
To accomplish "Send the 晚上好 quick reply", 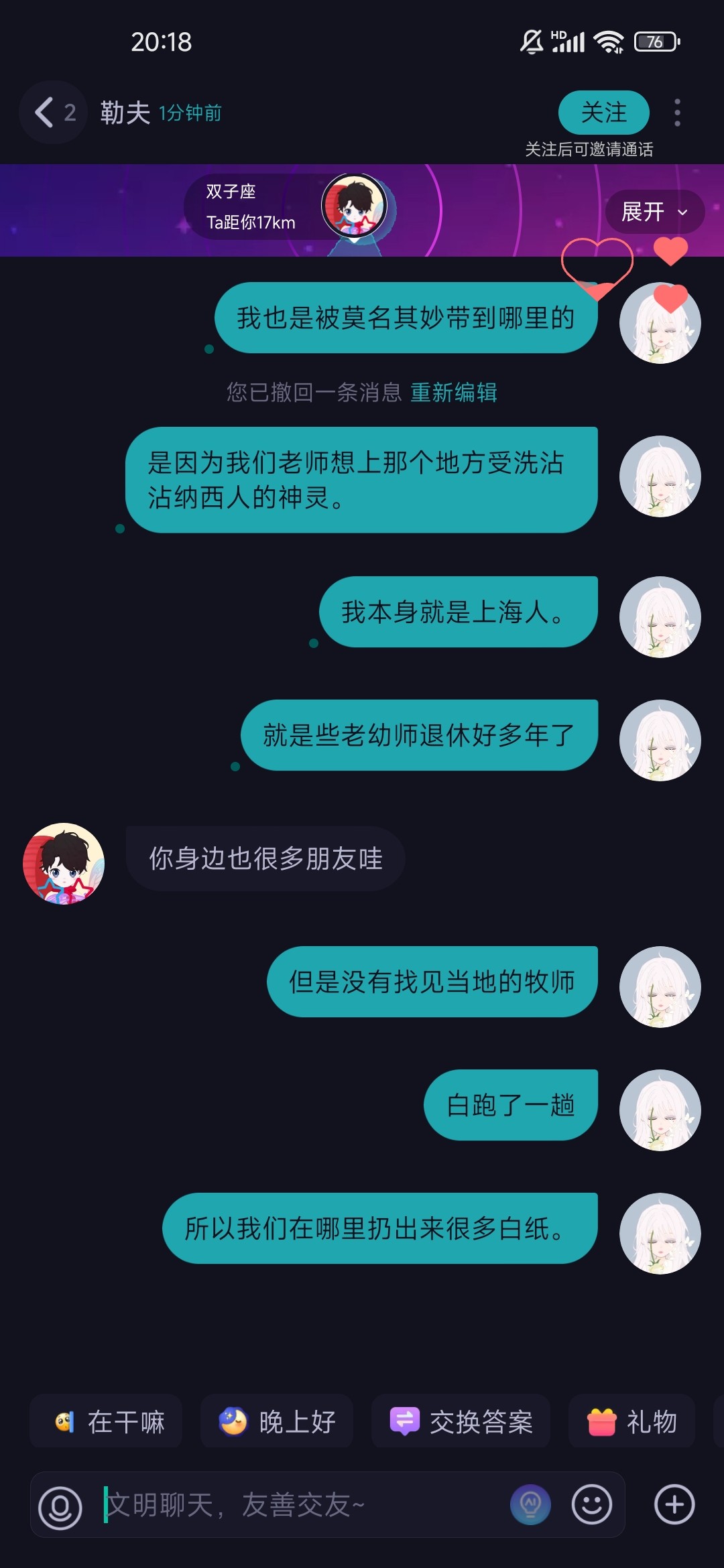I will pos(277,1421).
